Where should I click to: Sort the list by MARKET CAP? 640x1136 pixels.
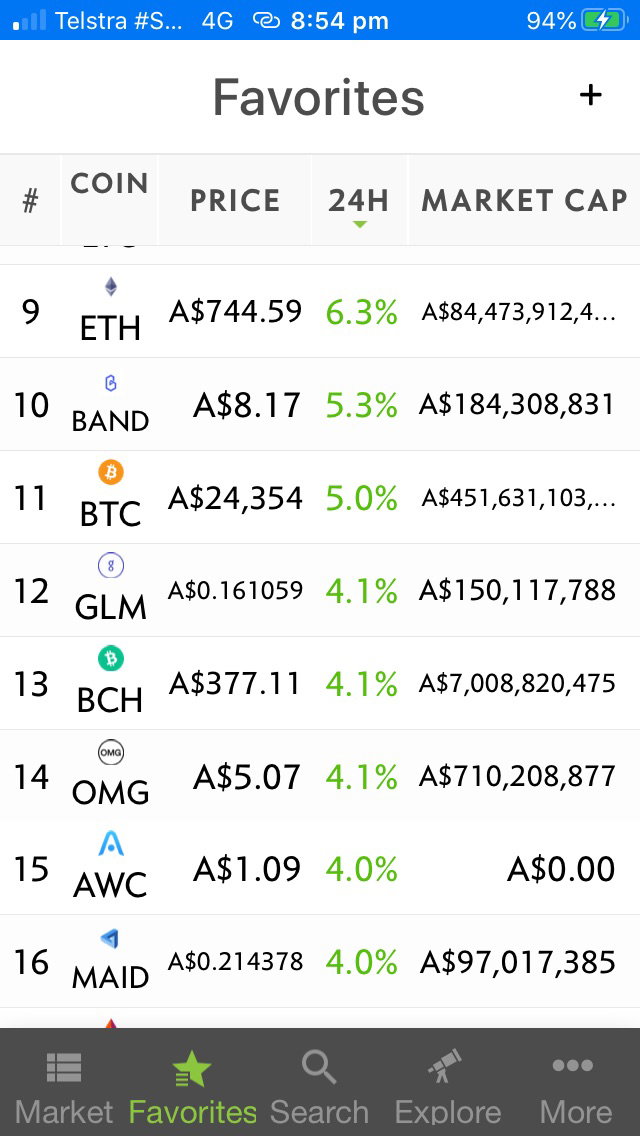click(524, 201)
